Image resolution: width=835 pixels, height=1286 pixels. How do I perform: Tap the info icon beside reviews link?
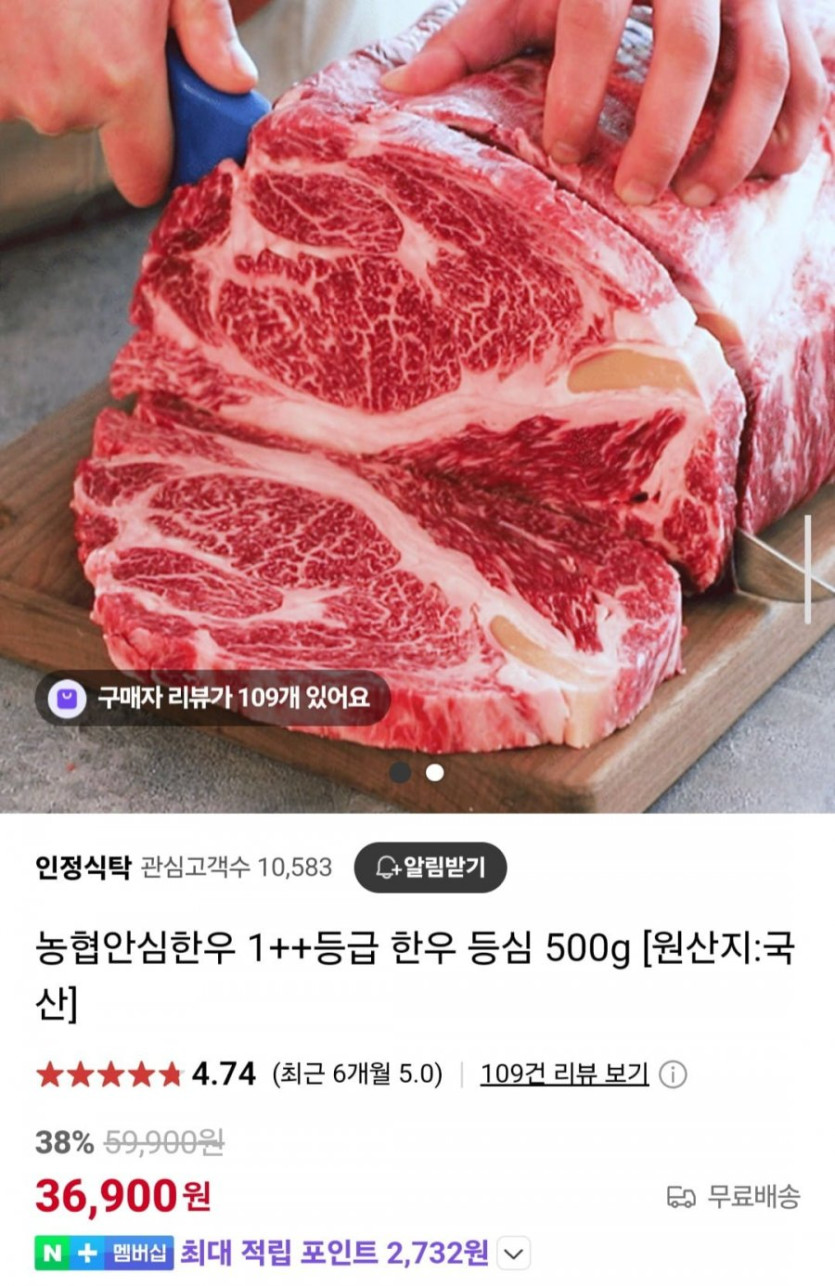(674, 1075)
